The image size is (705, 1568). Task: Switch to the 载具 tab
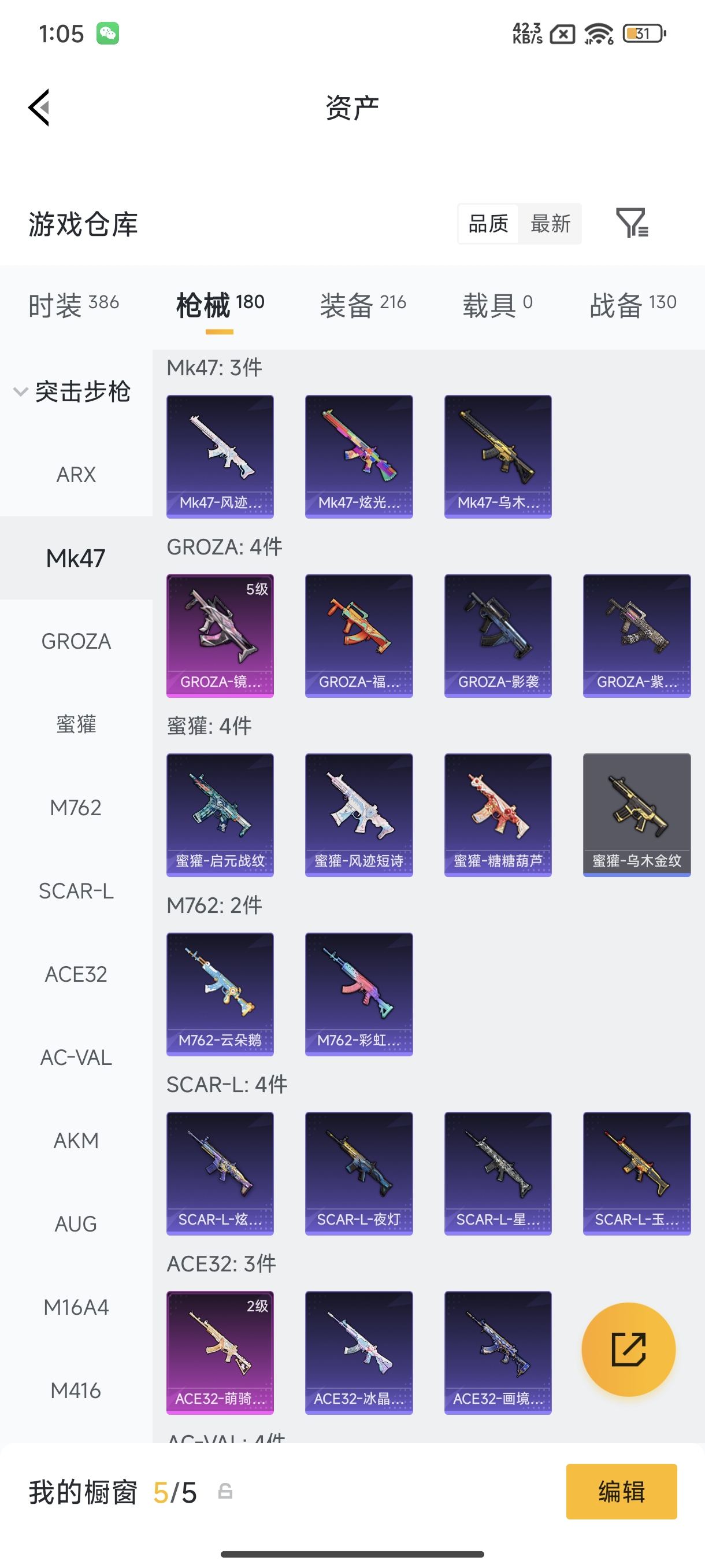tap(497, 304)
